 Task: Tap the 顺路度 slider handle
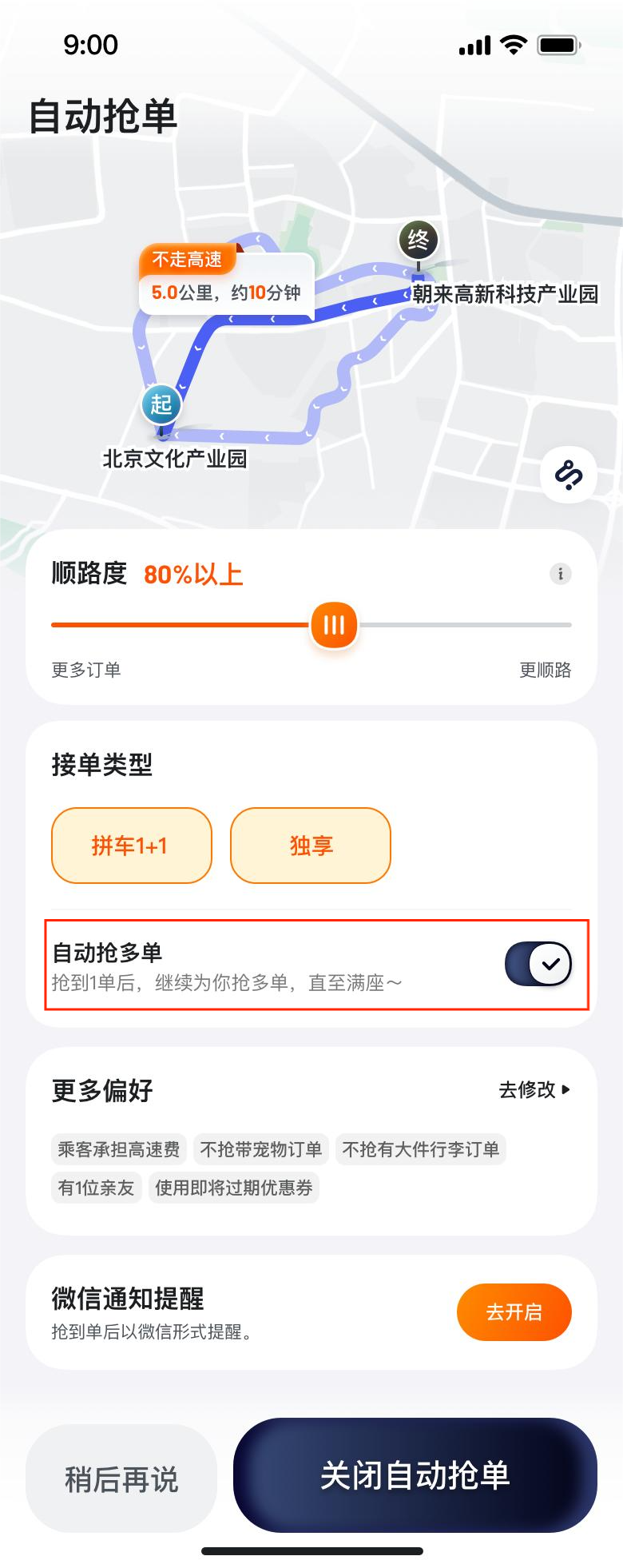pyautogui.click(x=334, y=625)
